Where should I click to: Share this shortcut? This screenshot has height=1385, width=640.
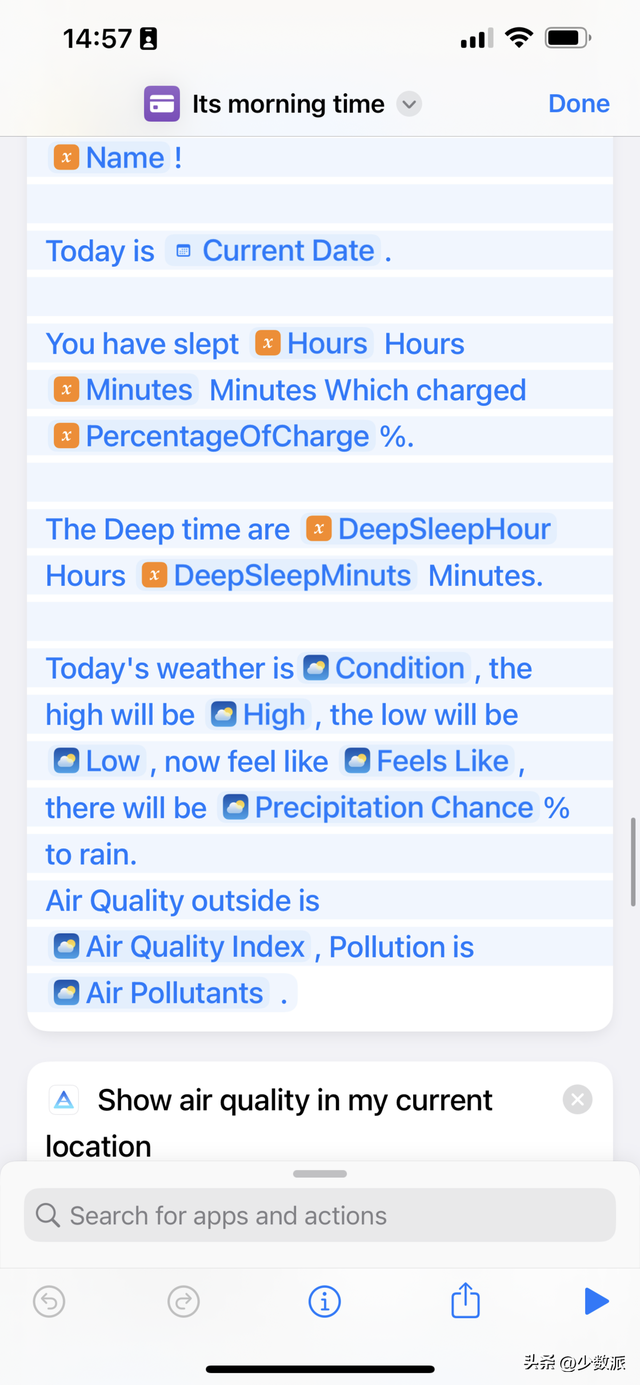[465, 1301]
